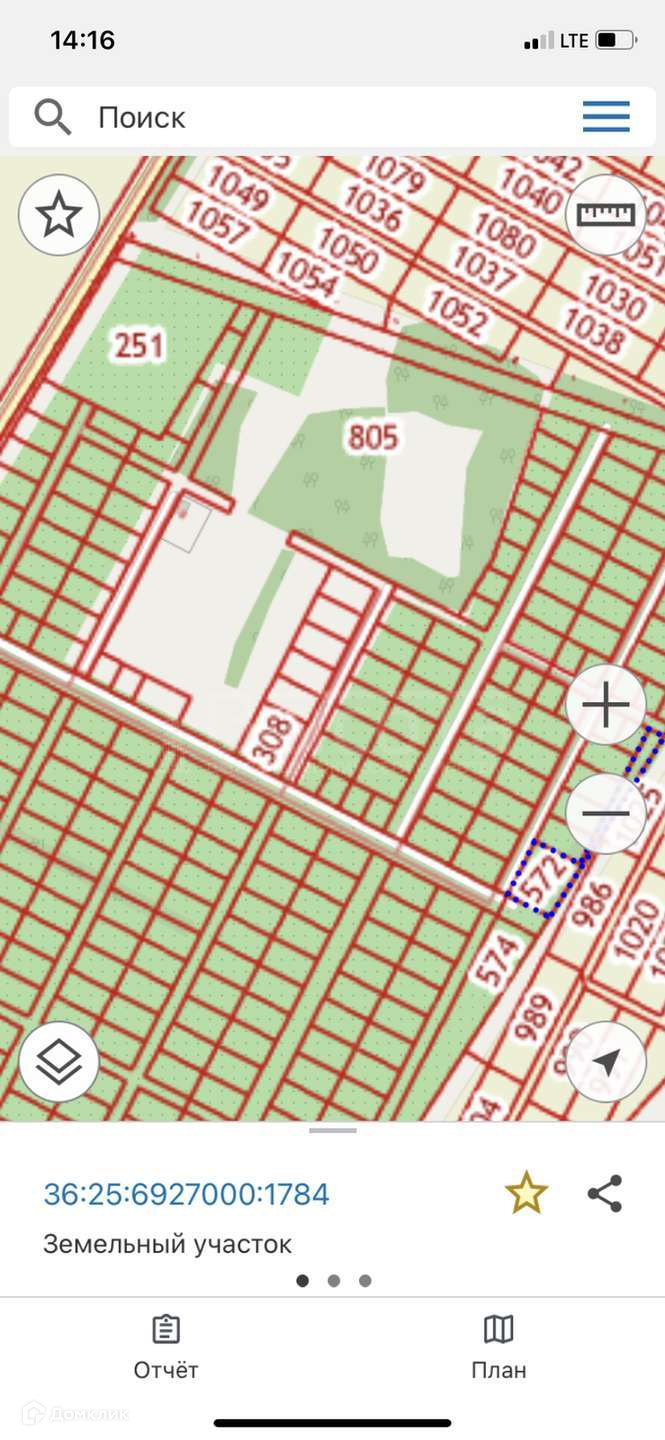Zoom out the map with minus
The height and width of the screenshot is (1440, 665).
(606, 813)
